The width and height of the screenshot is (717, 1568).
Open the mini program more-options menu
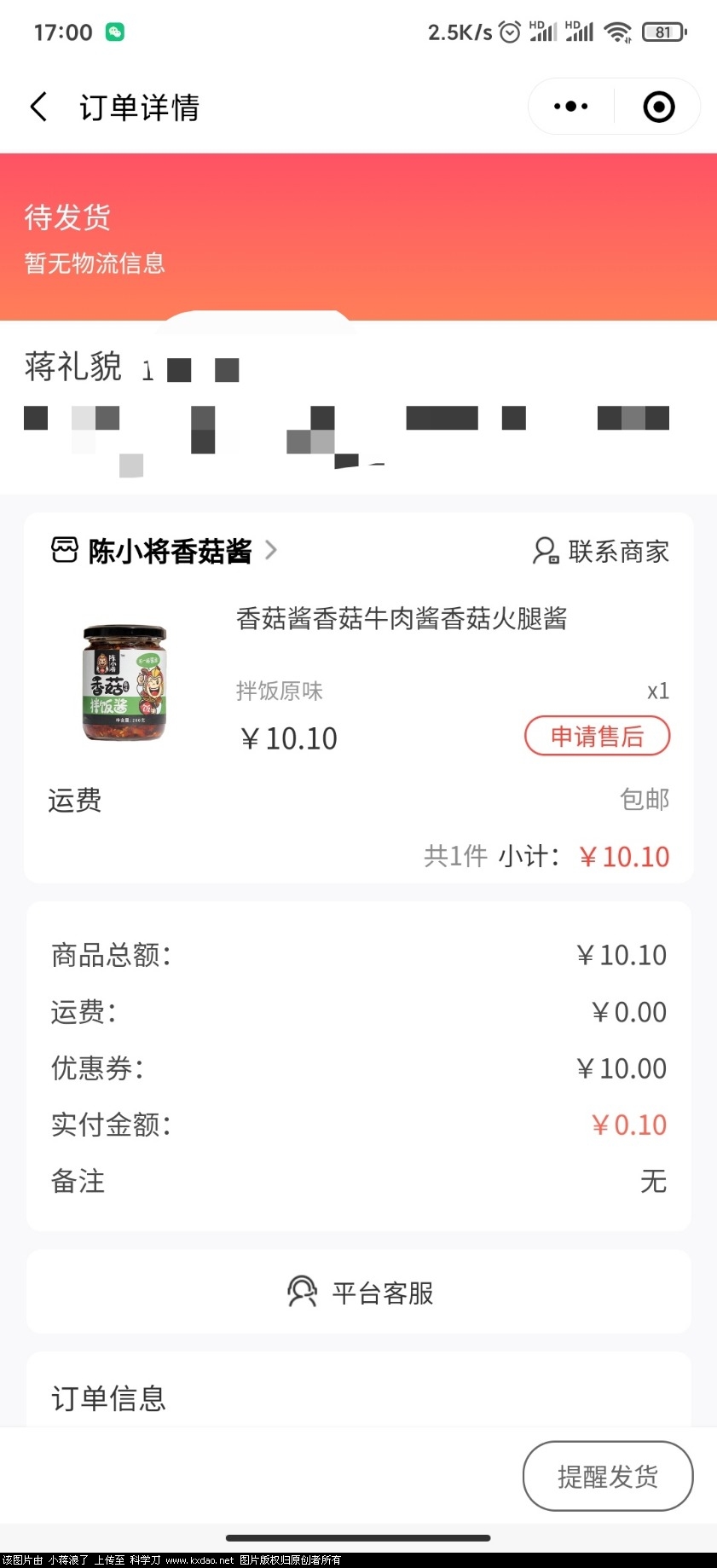tap(570, 107)
